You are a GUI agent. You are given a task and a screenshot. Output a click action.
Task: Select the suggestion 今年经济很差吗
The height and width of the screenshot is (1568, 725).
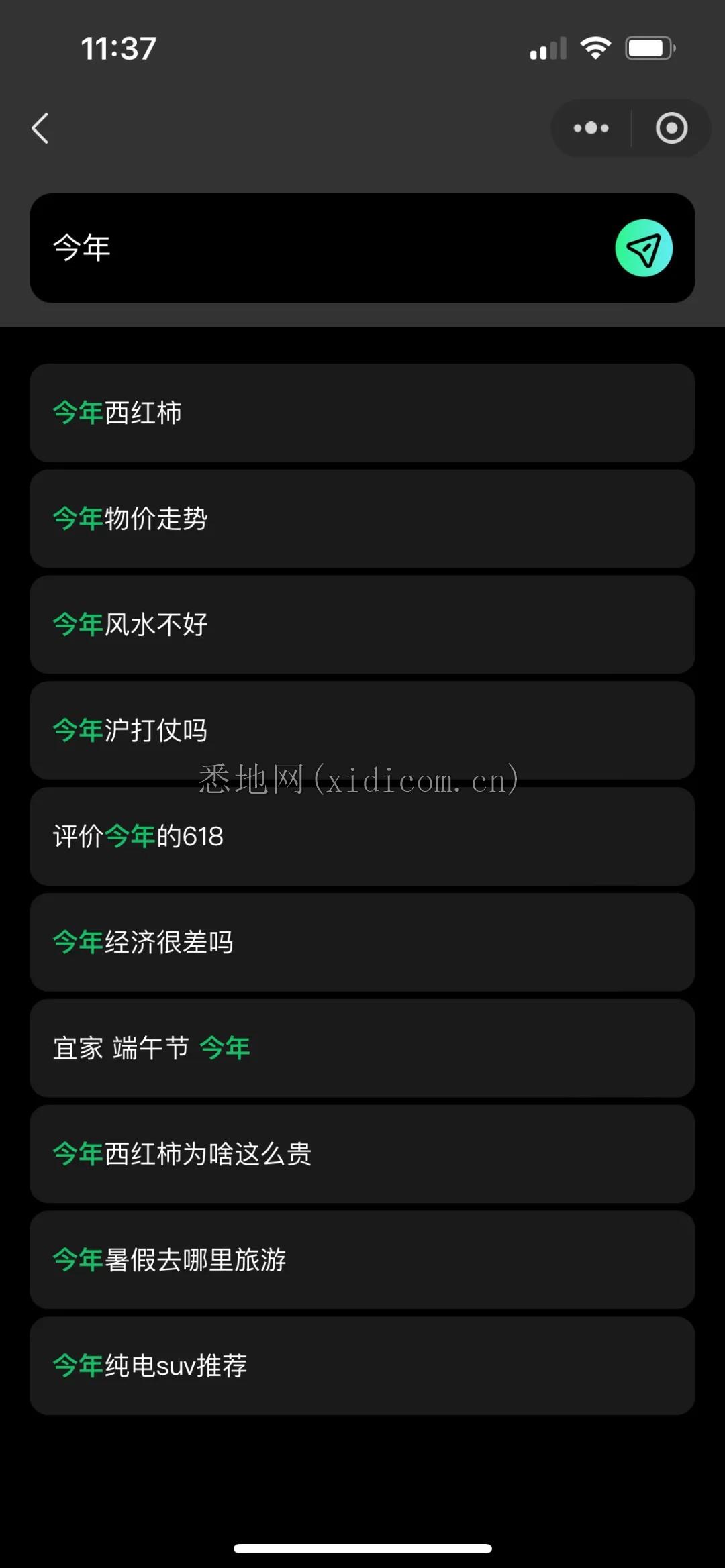coord(362,943)
